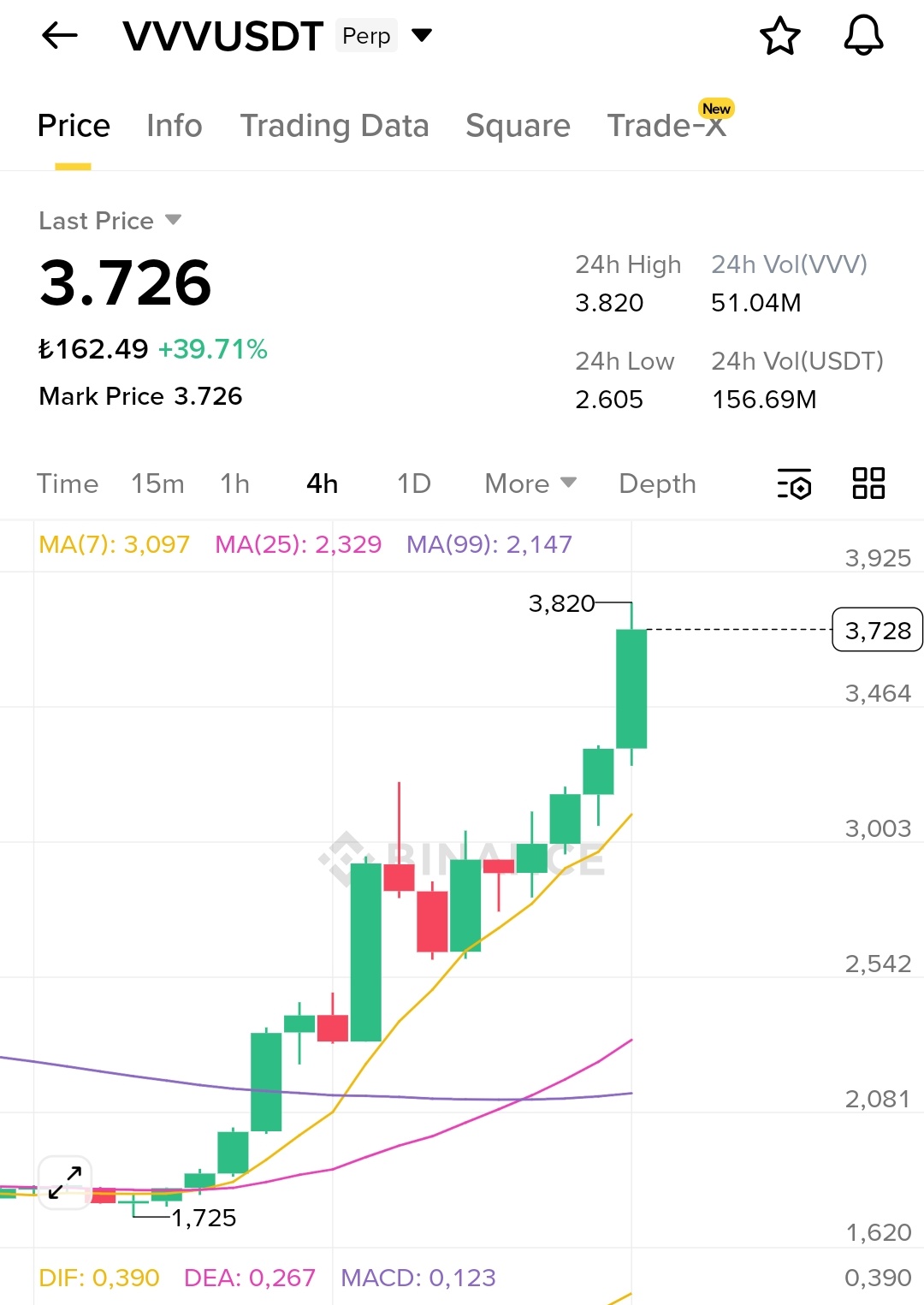Screen dimensions: 924x1305
Task: Open the Depth chart view
Action: (657, 483)
